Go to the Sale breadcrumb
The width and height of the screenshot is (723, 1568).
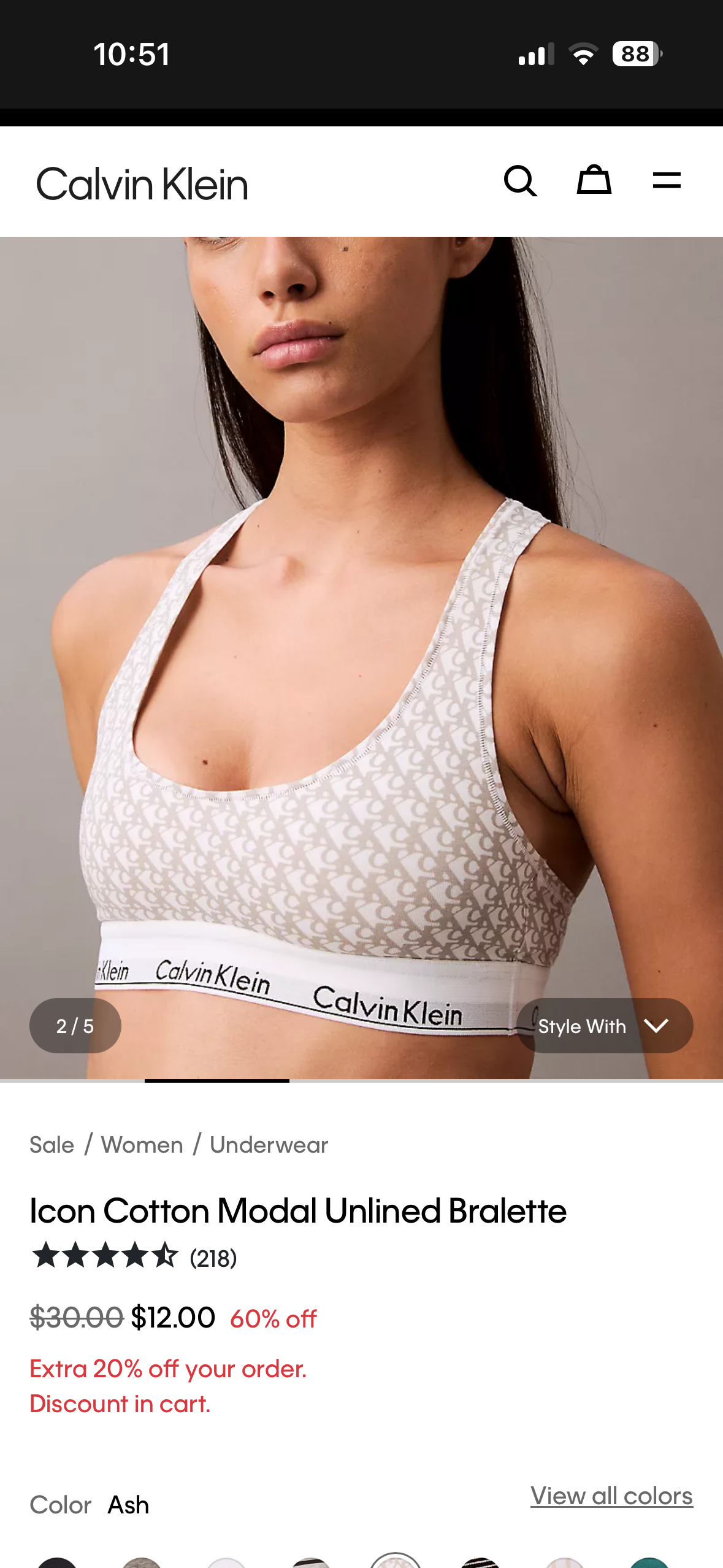(x=52, y=1145)
